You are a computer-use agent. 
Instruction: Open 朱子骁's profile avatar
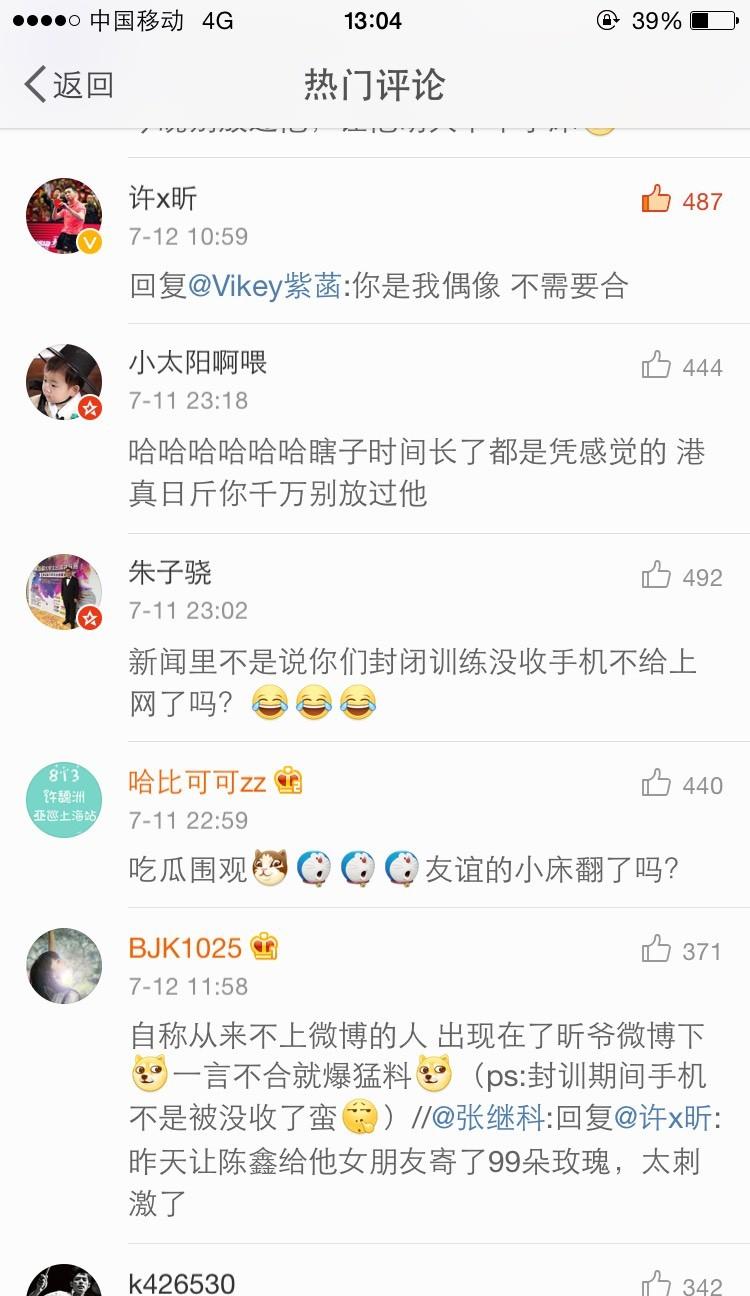click(x=64, y=592)
